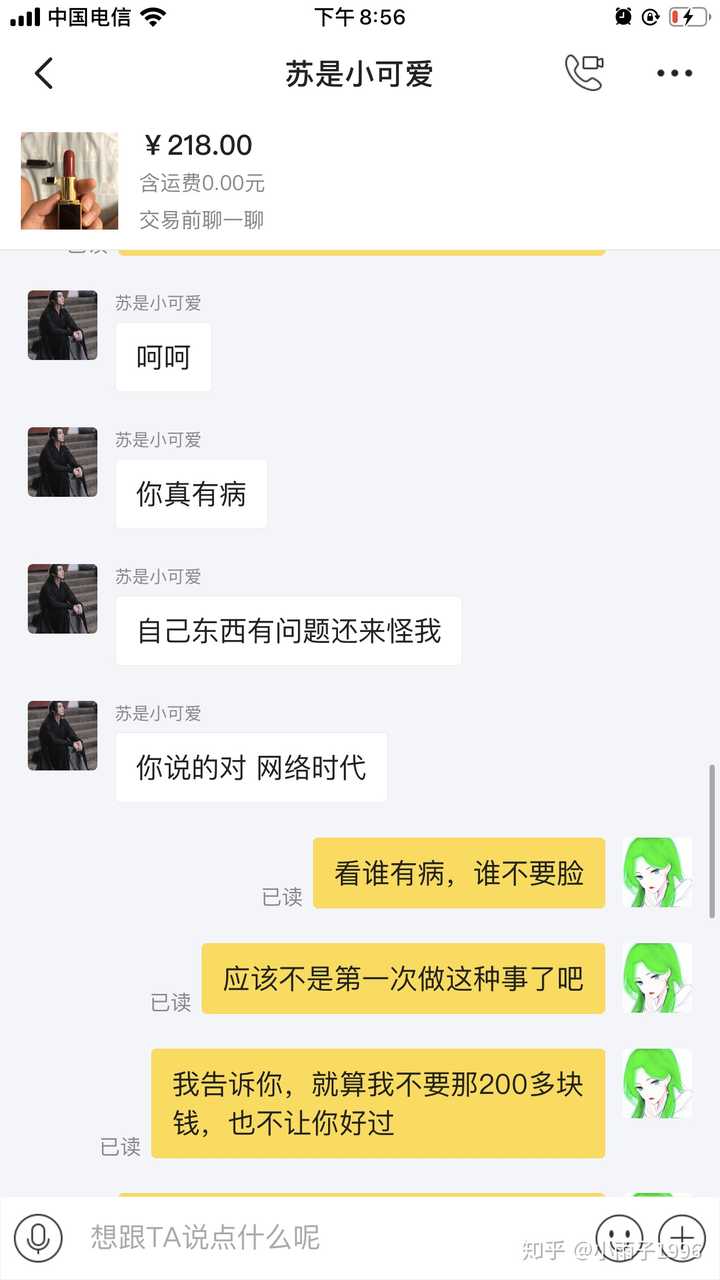This screenshot has width=720, height=1280.
Task: Tap the battery charging indicator
Action: 690,16
